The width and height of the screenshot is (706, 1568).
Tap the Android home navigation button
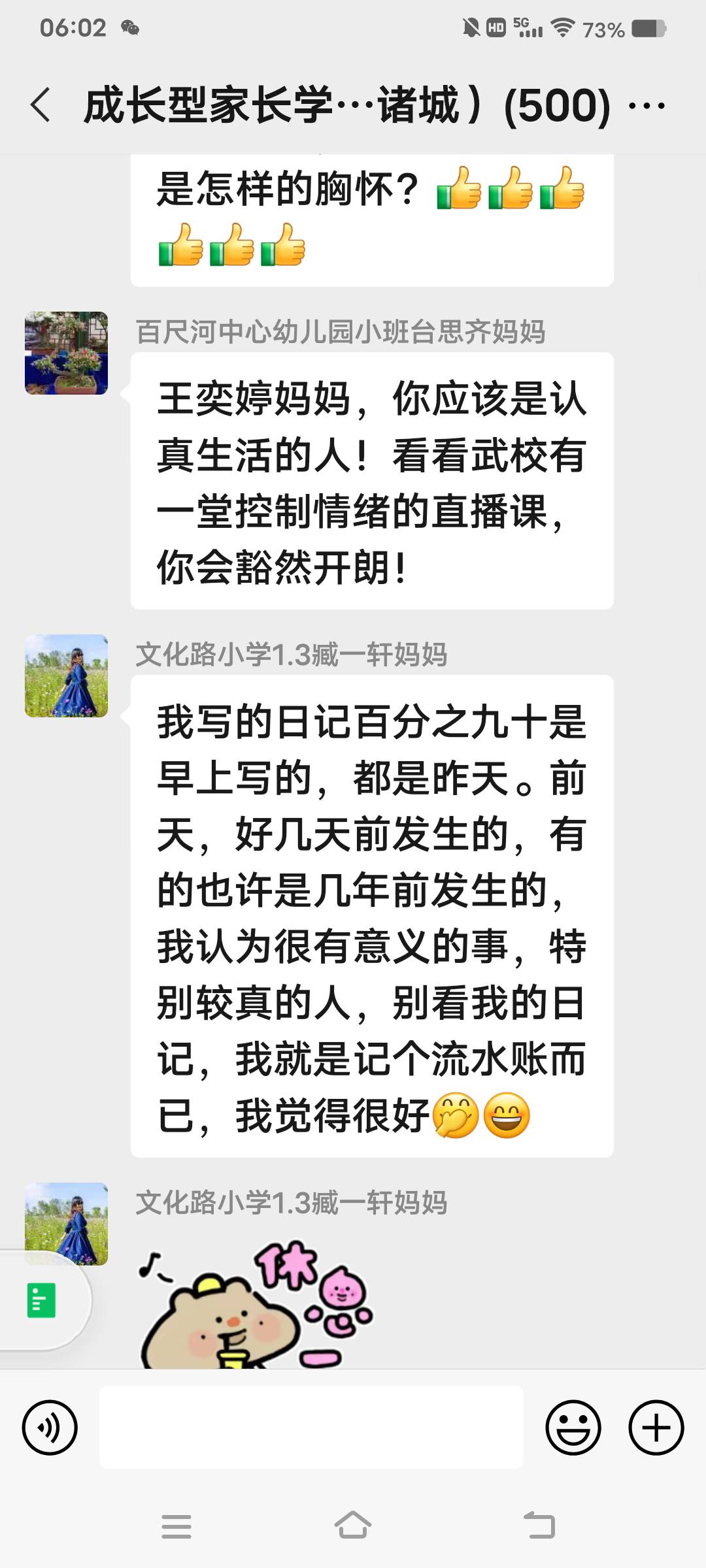click(353, 1527)
